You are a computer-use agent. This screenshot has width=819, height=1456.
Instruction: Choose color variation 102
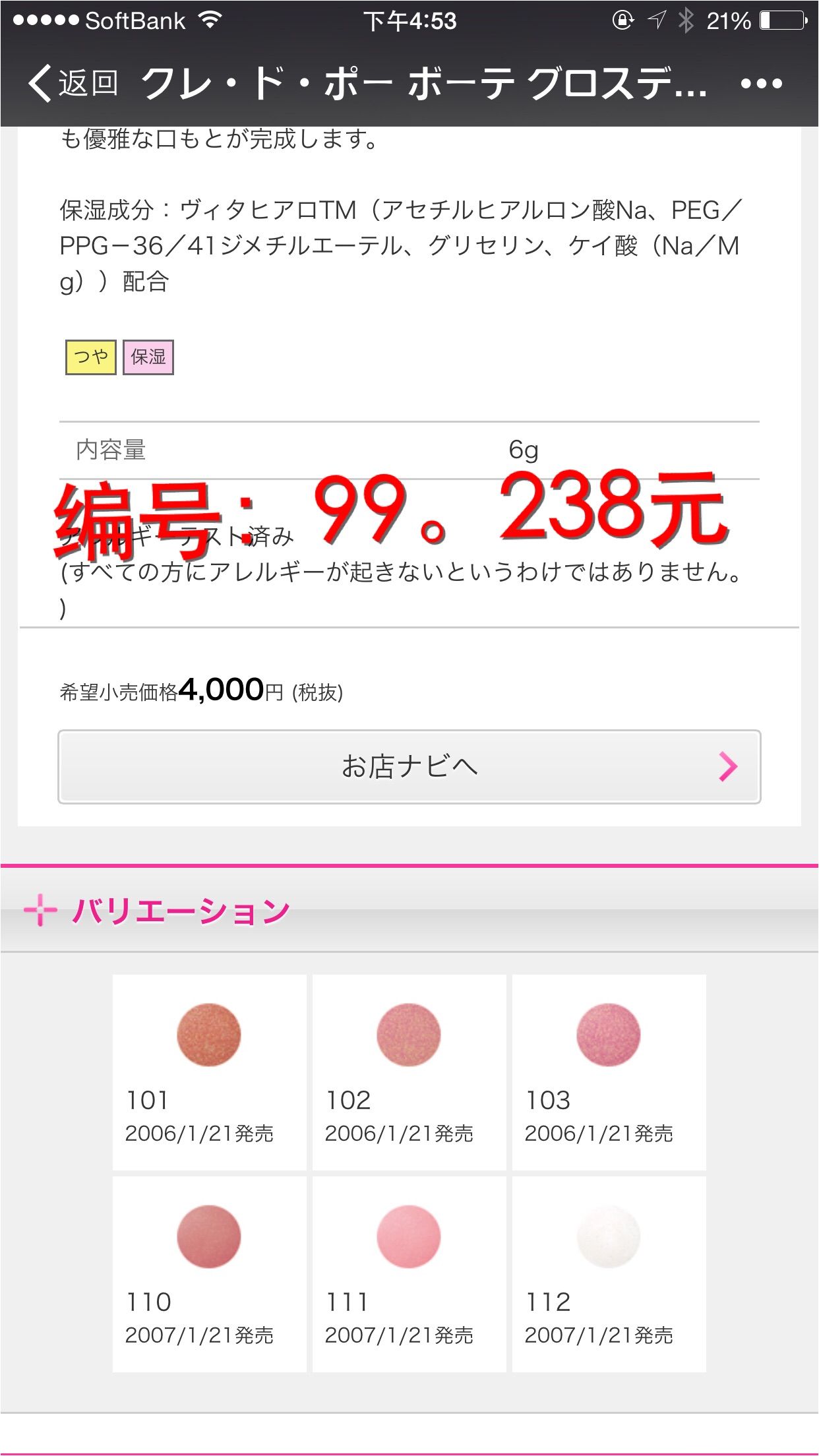(x=409, y=1072)
